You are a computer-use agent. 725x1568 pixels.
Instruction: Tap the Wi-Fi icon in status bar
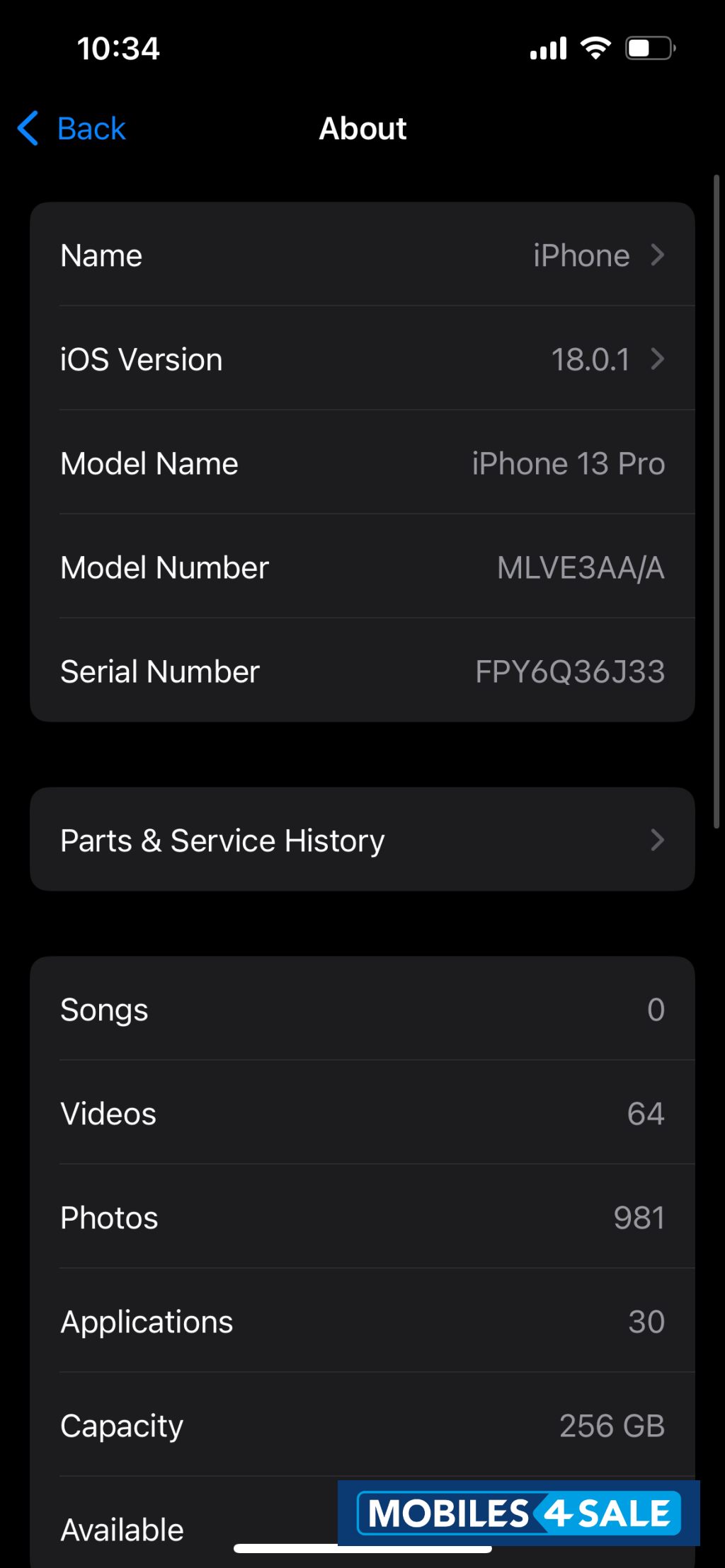click(595, 47)
